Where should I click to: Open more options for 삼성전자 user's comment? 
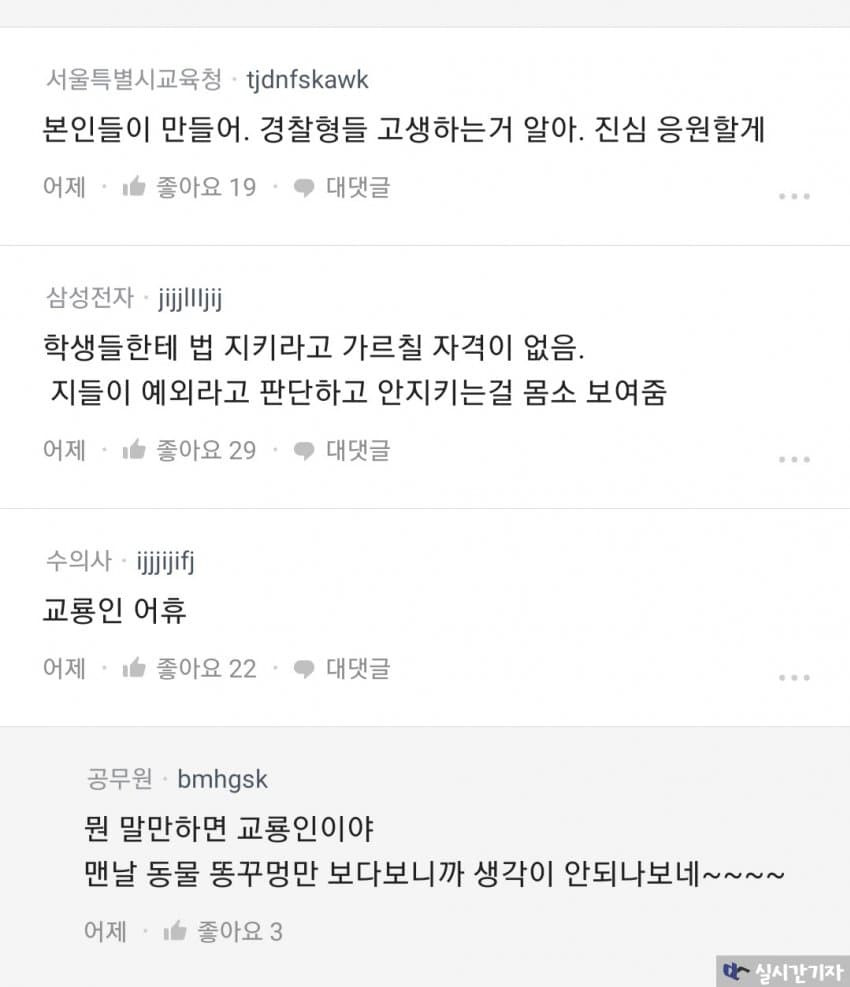click(794, 459)
